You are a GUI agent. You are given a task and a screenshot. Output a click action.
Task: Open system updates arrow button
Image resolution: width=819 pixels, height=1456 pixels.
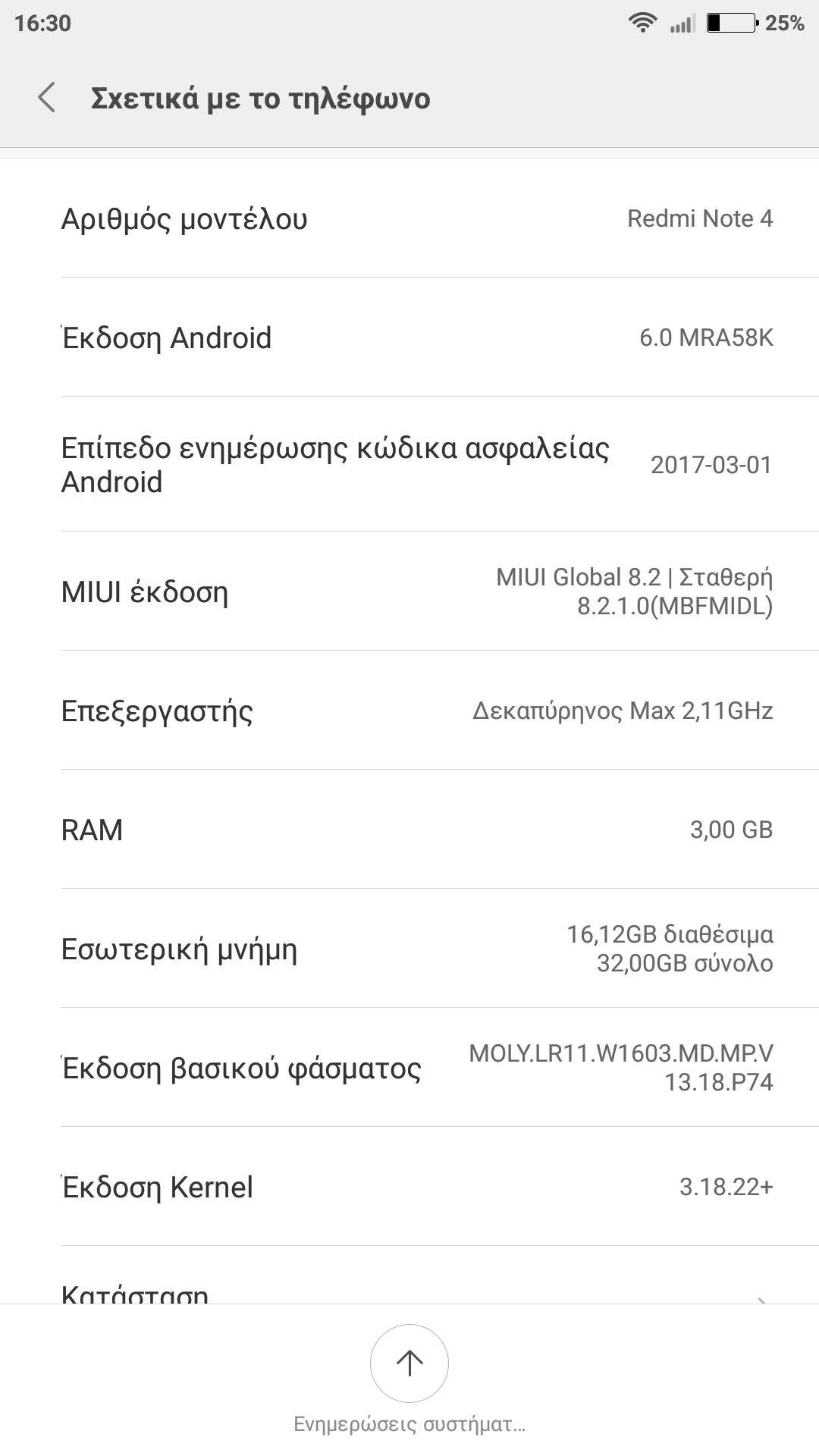point(409,1363)
